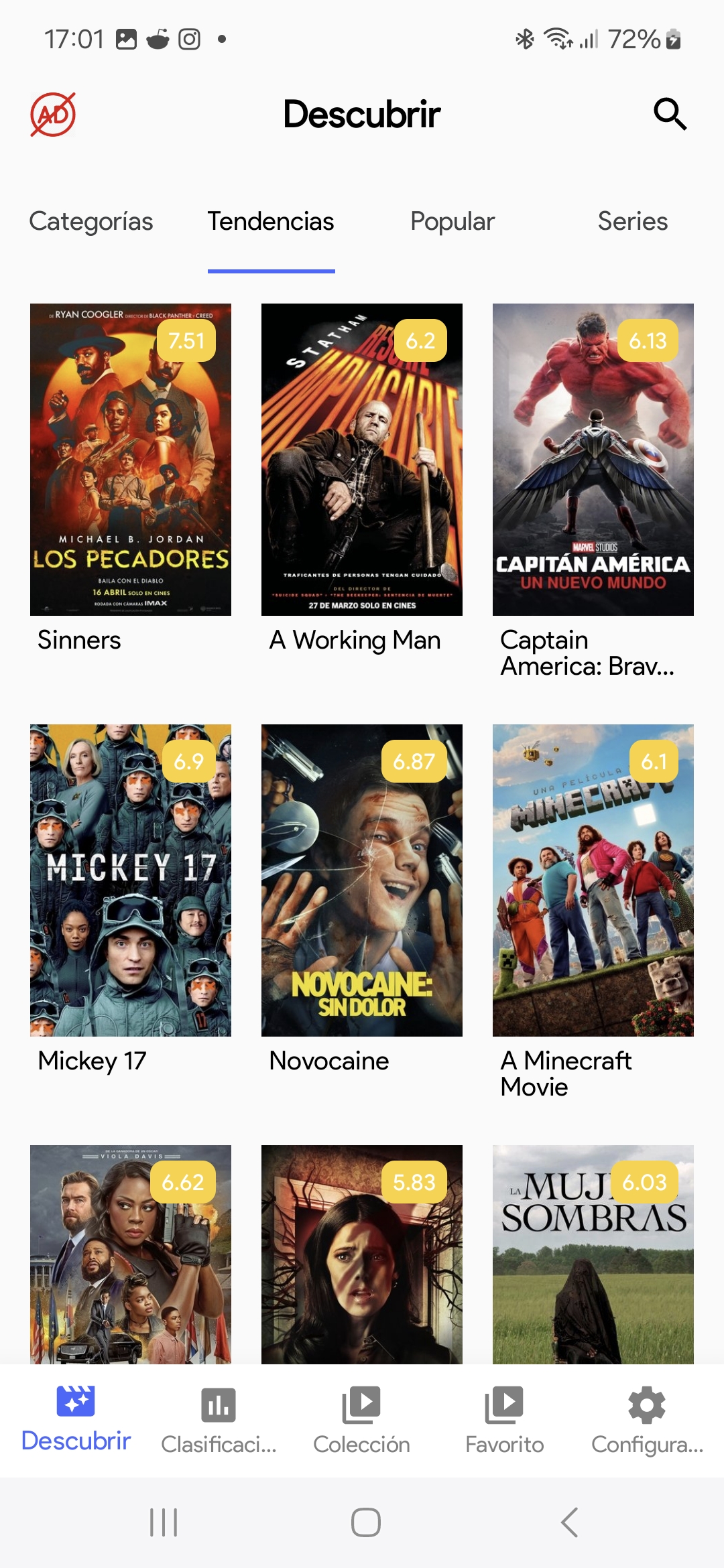Switch to the Categorías tab
724x1568 pixels.
91,222
